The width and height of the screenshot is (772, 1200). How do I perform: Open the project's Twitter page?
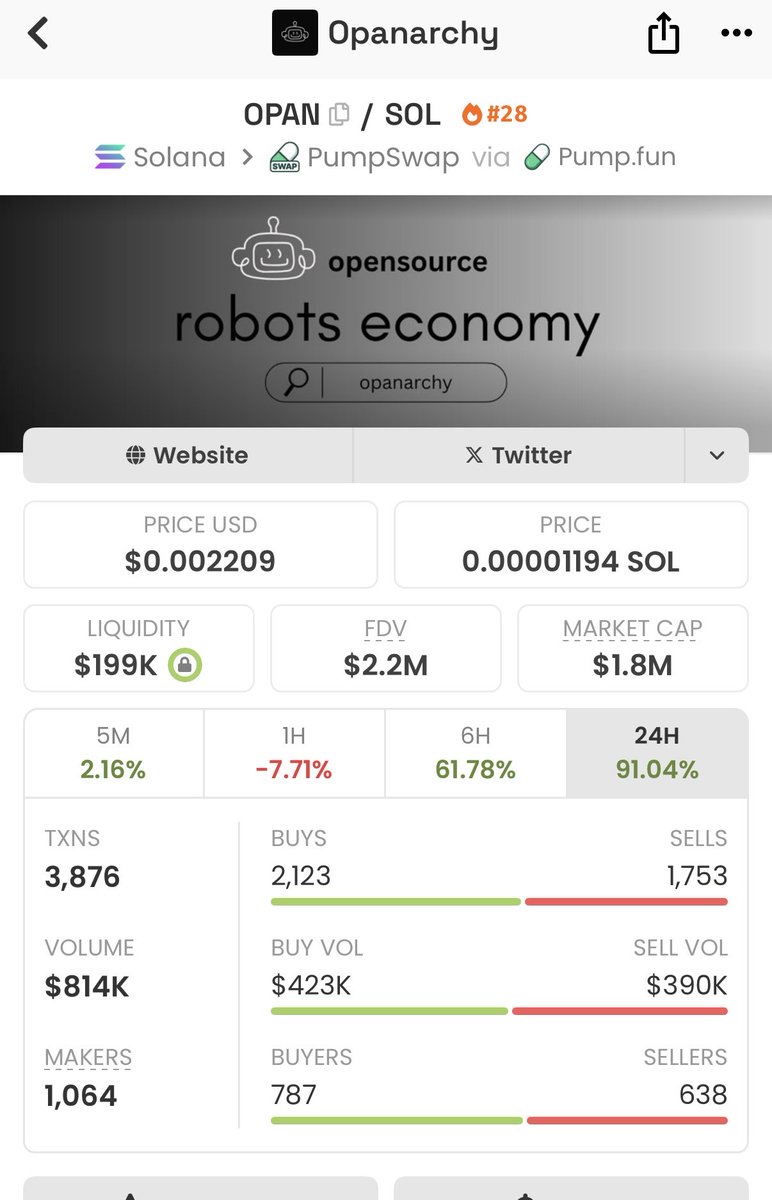(x=518, y=455)
